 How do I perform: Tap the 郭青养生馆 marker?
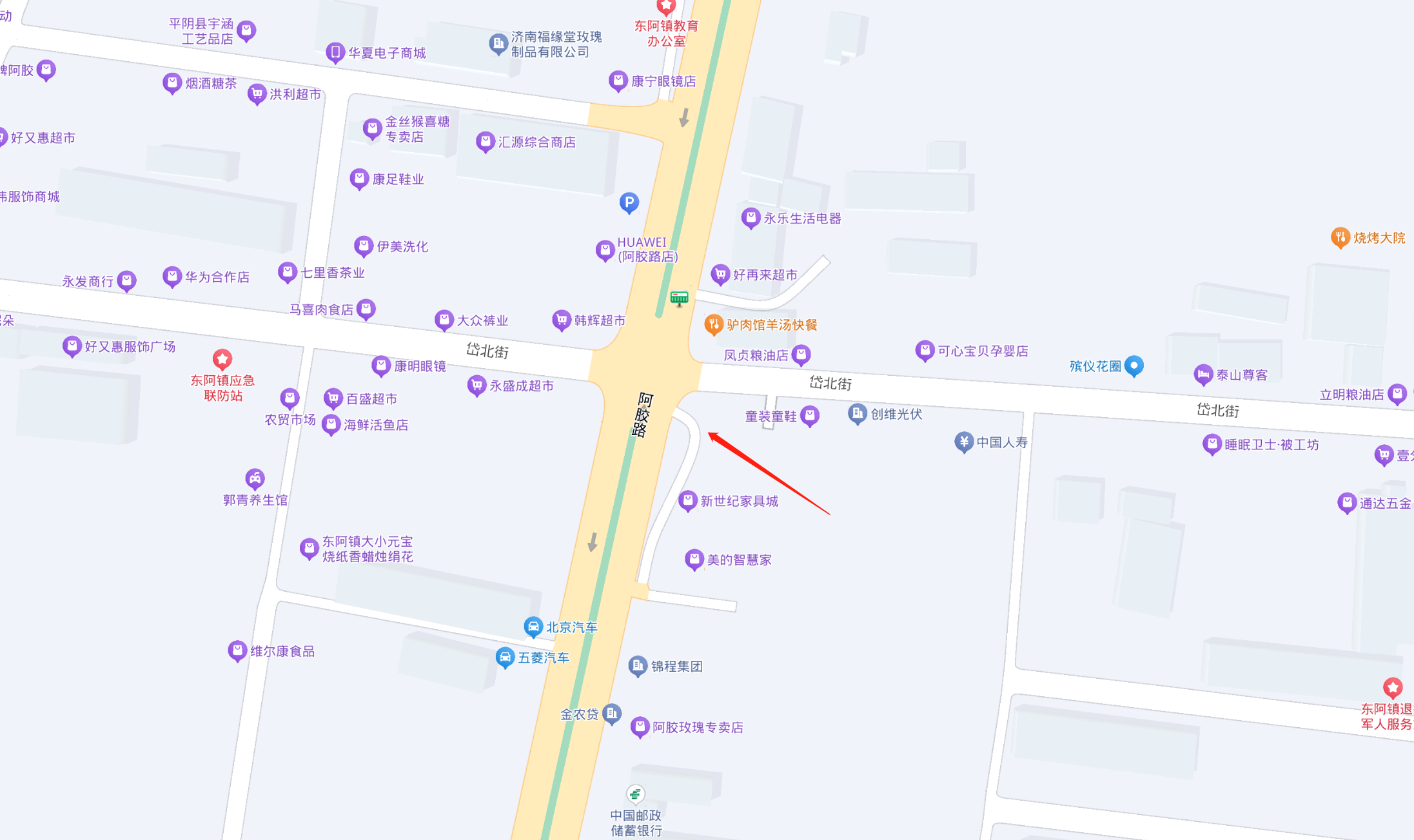click(x=255, y=478)
